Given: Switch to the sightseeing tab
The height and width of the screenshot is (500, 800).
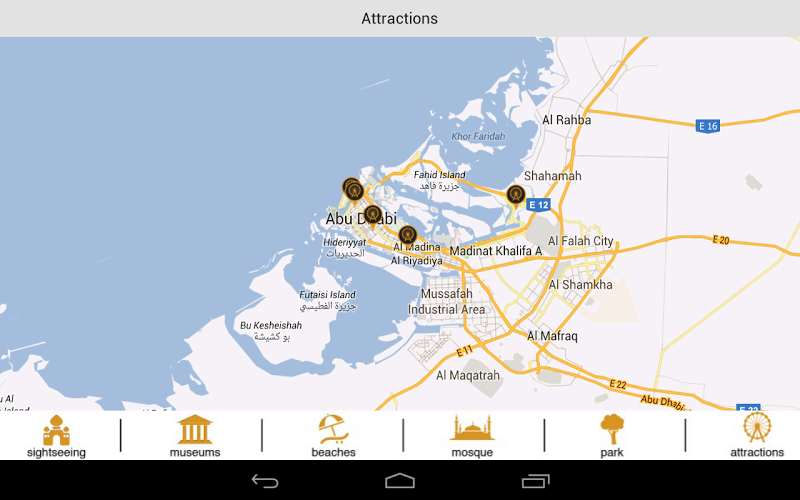Looking at the screenshot, I should tap(56, 435).
